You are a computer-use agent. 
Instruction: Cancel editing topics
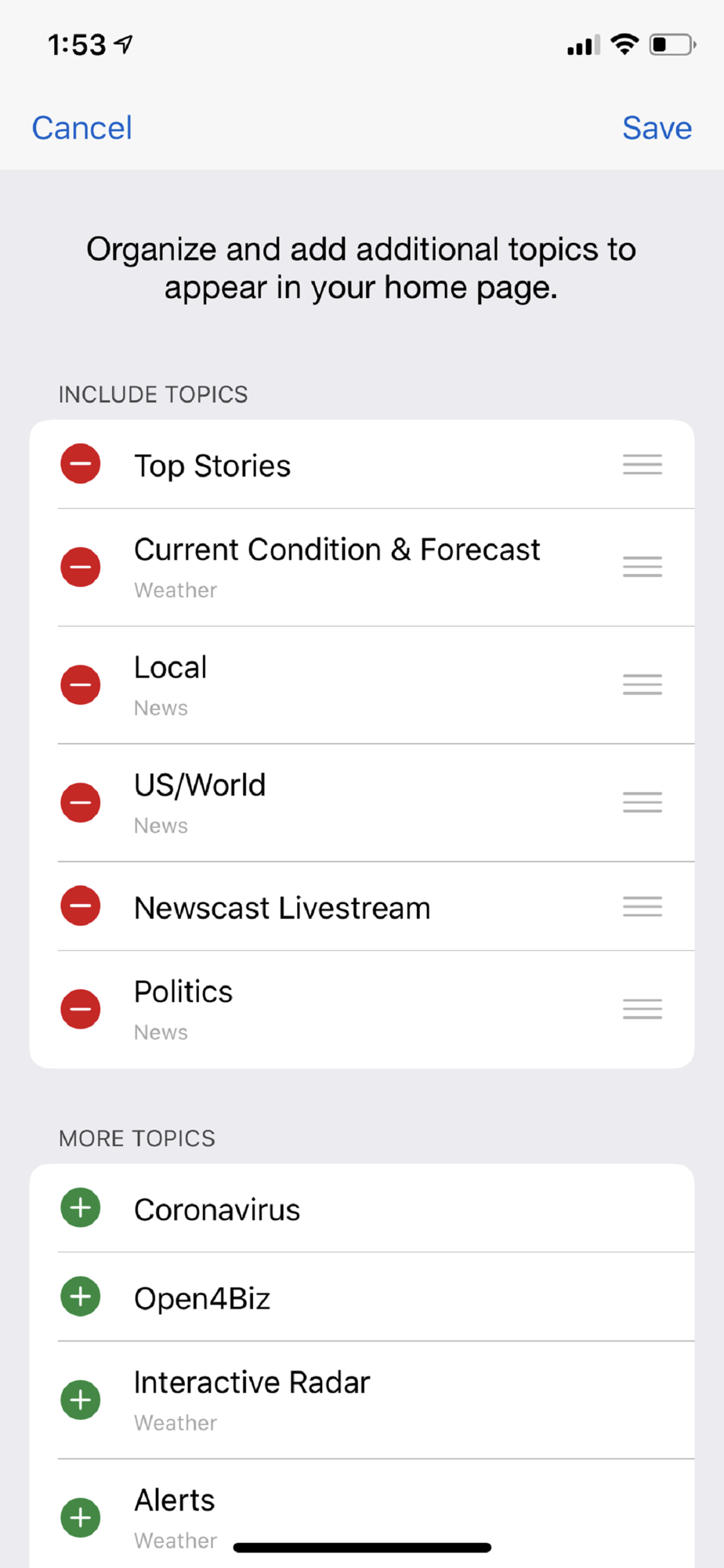(x=81, y=128)
